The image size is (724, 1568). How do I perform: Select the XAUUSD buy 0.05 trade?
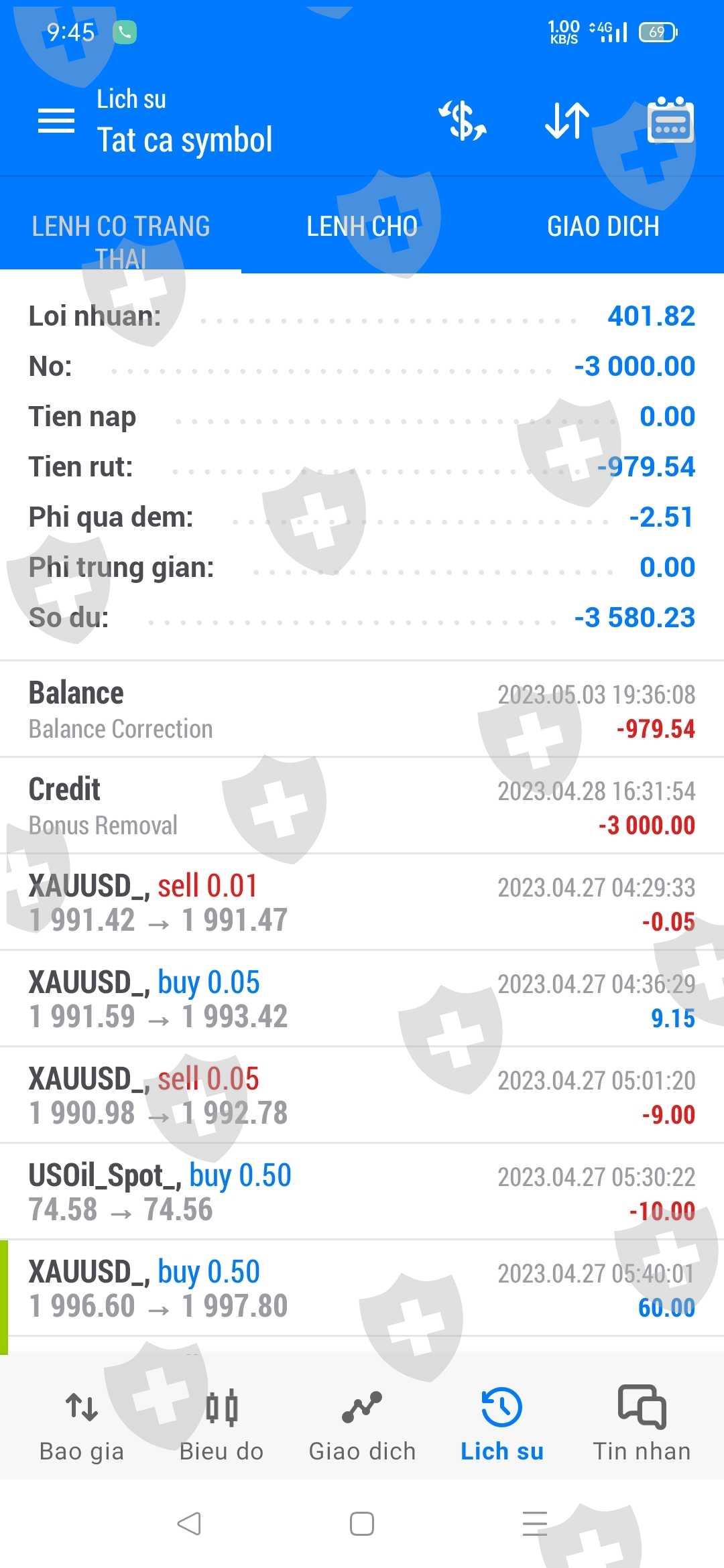(362, 999)
